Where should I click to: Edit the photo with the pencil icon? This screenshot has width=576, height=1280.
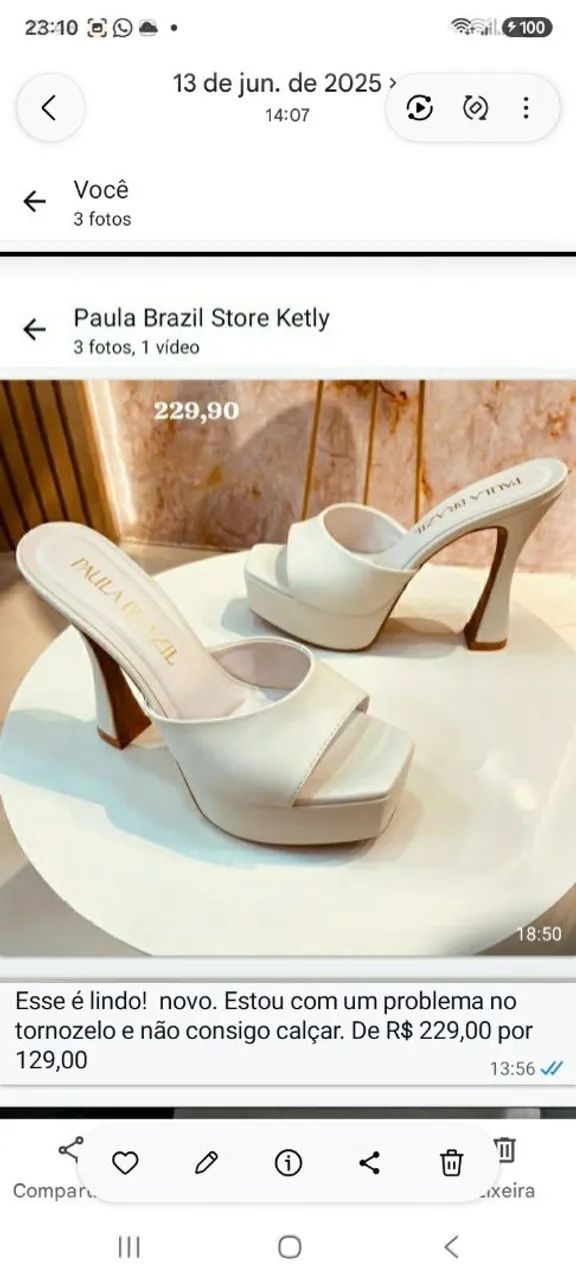(x=206, y=1163)
